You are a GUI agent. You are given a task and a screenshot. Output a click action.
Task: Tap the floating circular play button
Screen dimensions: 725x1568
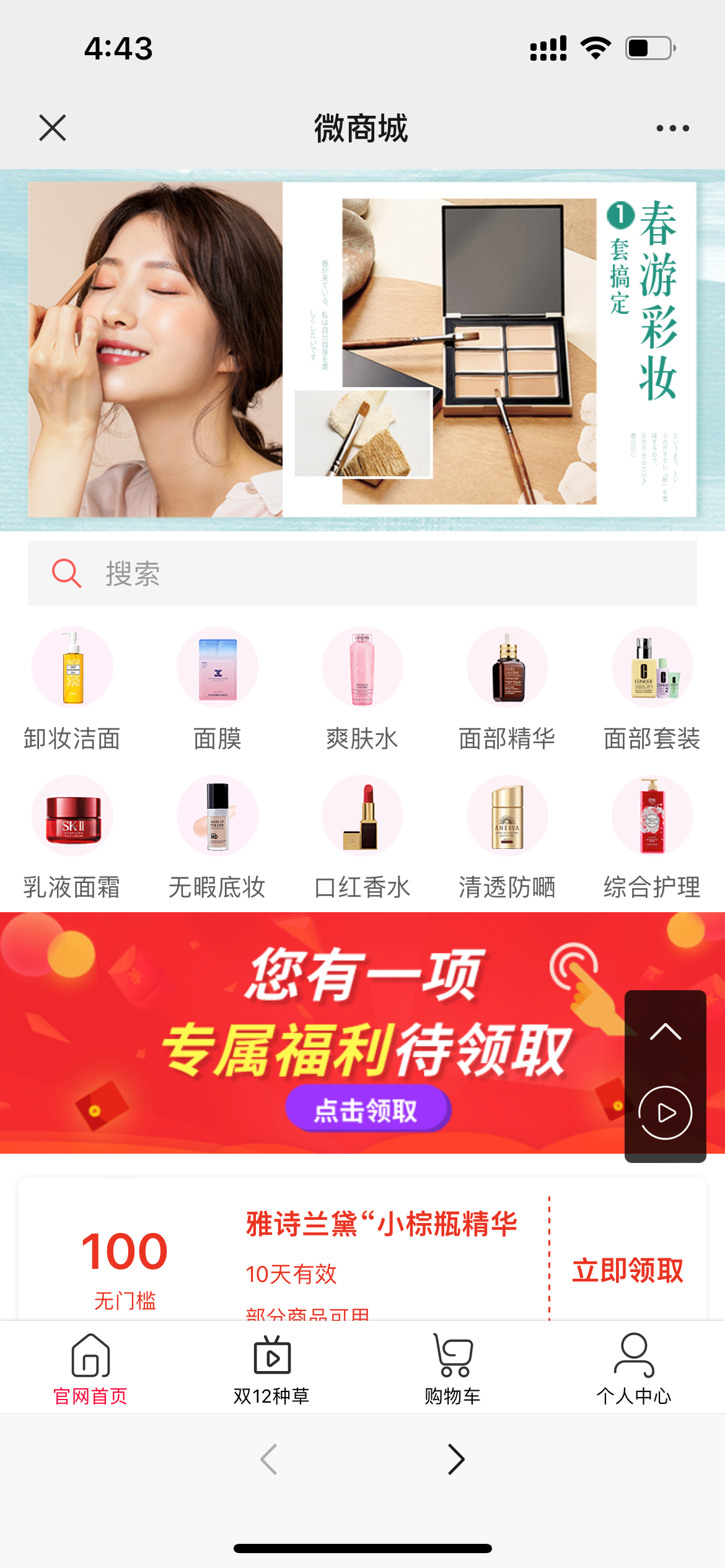666,1112
